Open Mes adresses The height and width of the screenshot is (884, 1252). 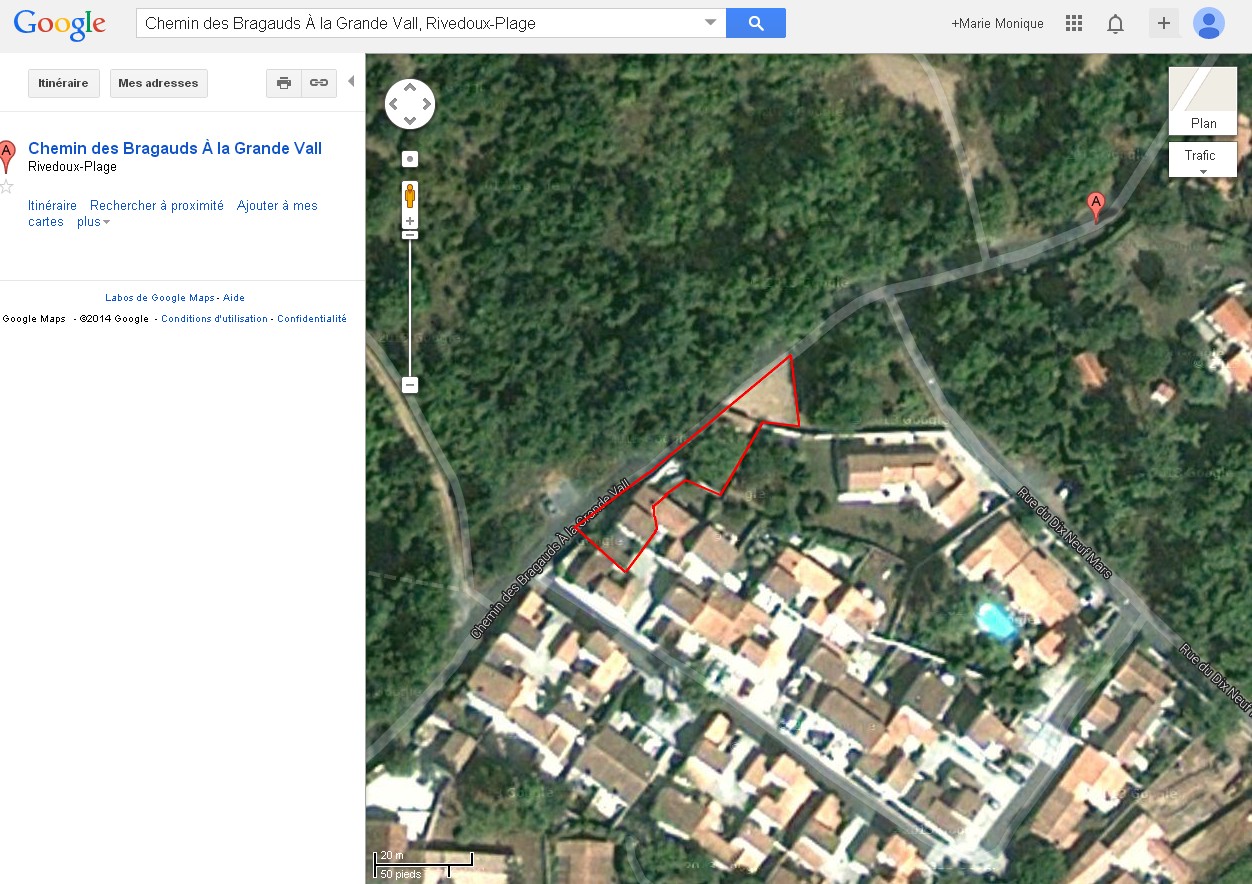click(158, 83)
